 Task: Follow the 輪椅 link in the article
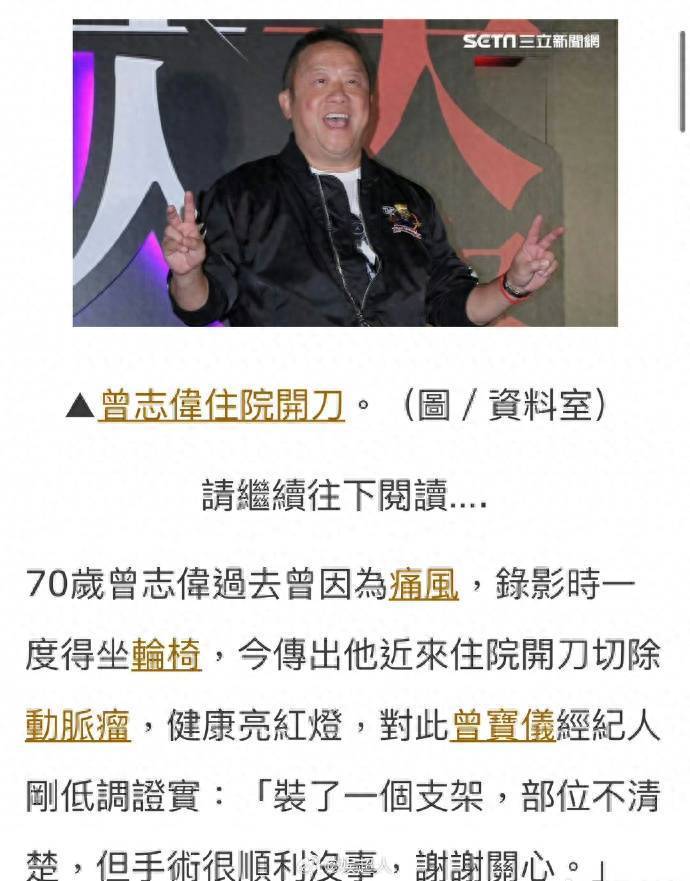(165, 655)
